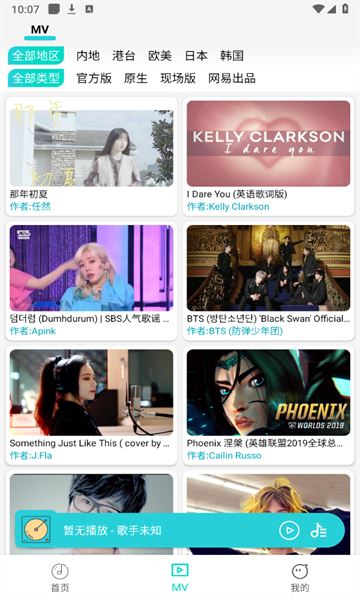Filter by 日本 region
Screen dimensions: 360x600
[196, 56]
